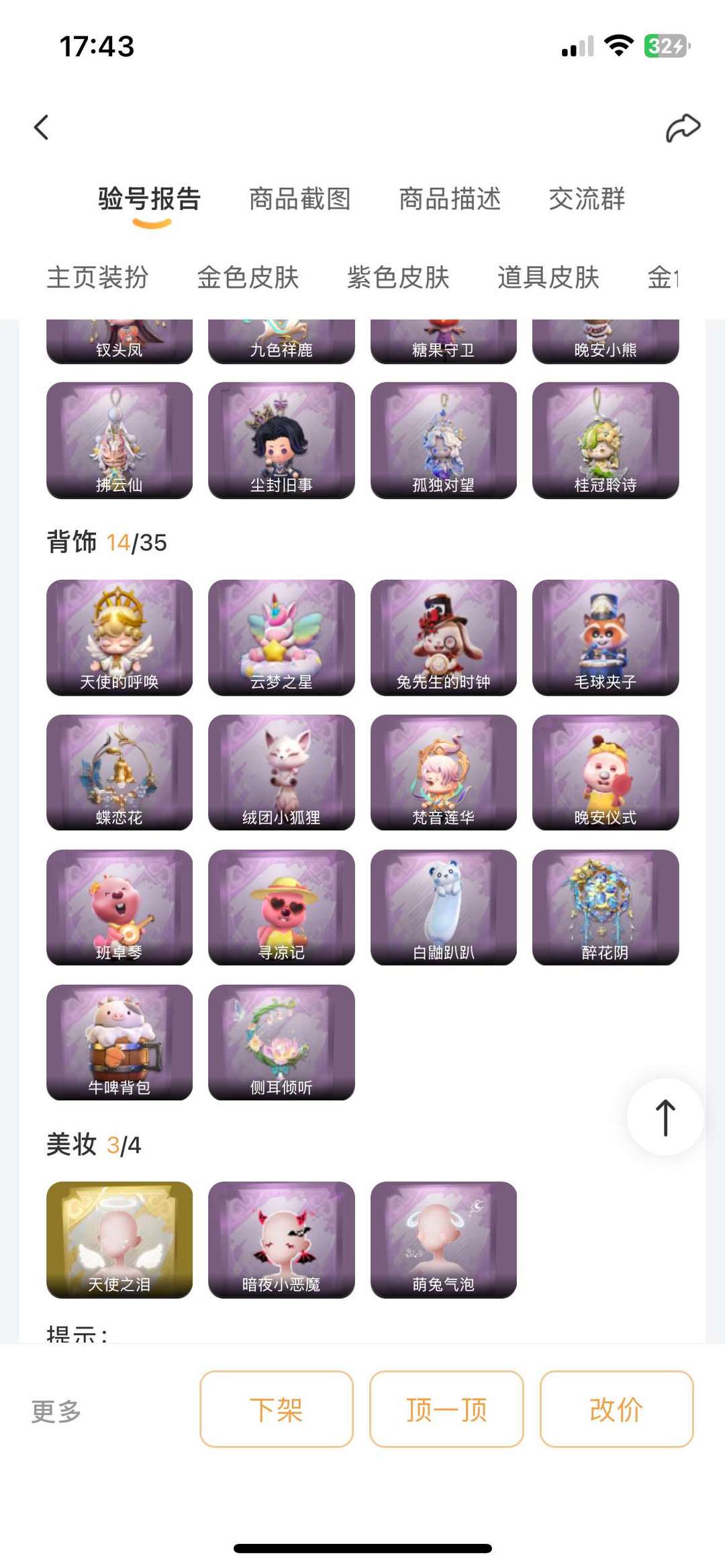Image resolution: width=725 pixels, height=1568 pixels.
Task: Tap 下架 to delist the item
Action: pos(277,1410)
